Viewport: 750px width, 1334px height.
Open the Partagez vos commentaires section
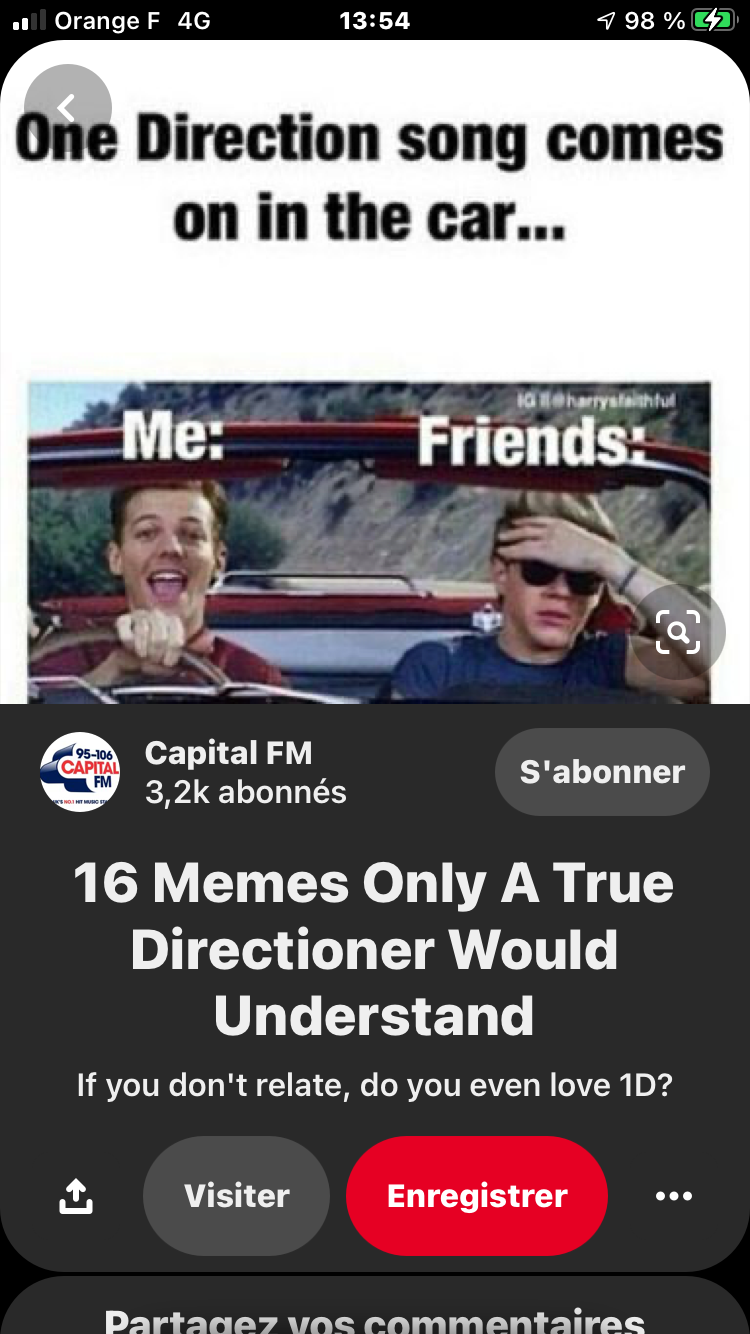[x=375, y=1316]
